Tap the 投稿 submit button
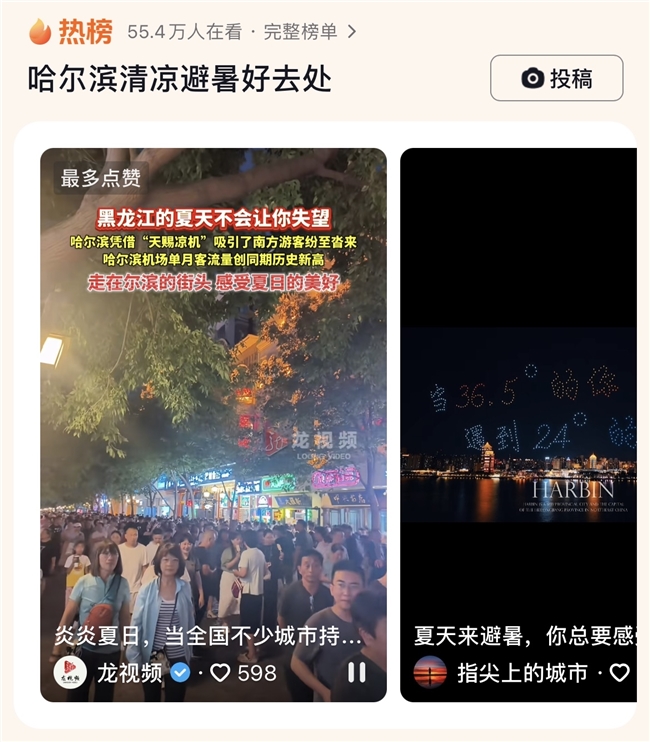The width and height of the screenshot is (650, 742). pos(556,79)
